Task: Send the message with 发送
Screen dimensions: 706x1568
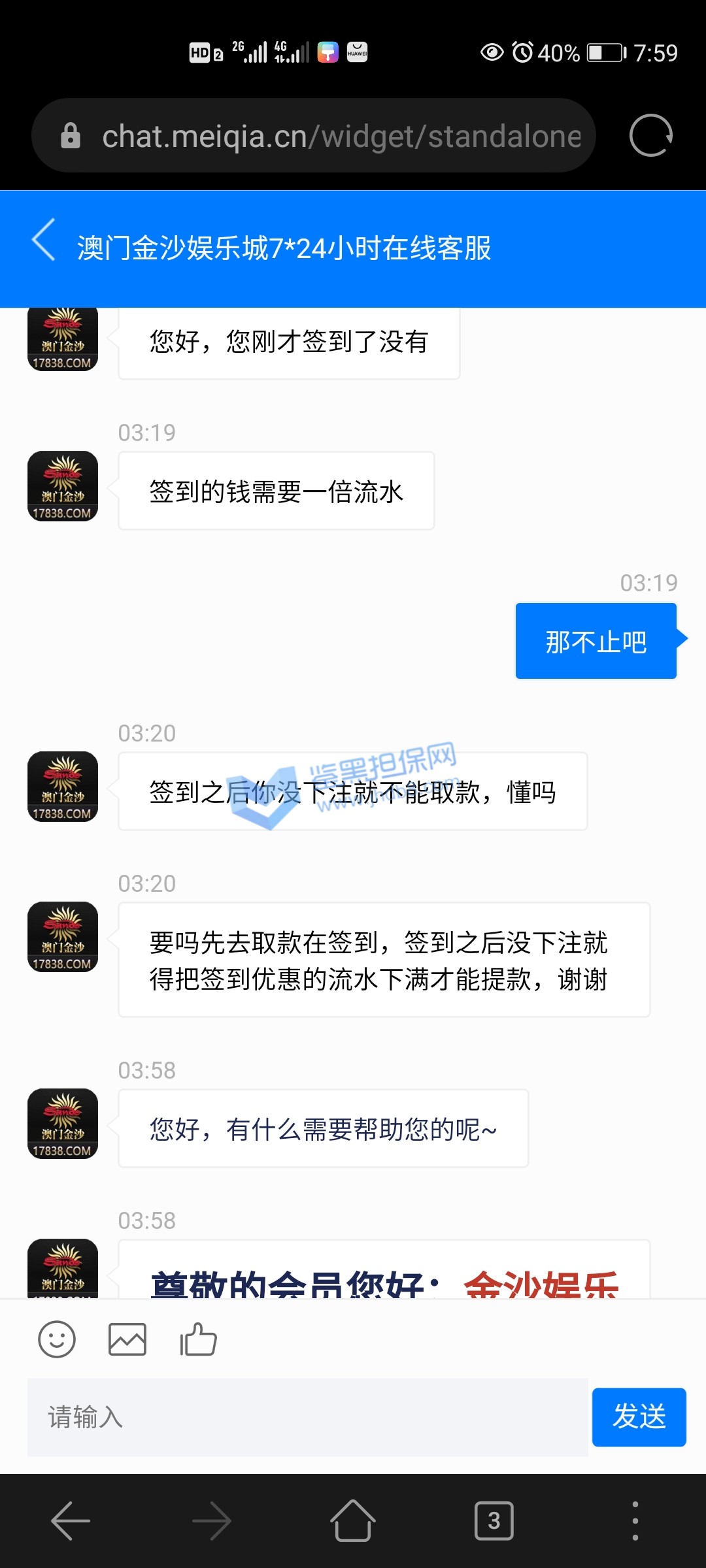Action: (639, 1417)
